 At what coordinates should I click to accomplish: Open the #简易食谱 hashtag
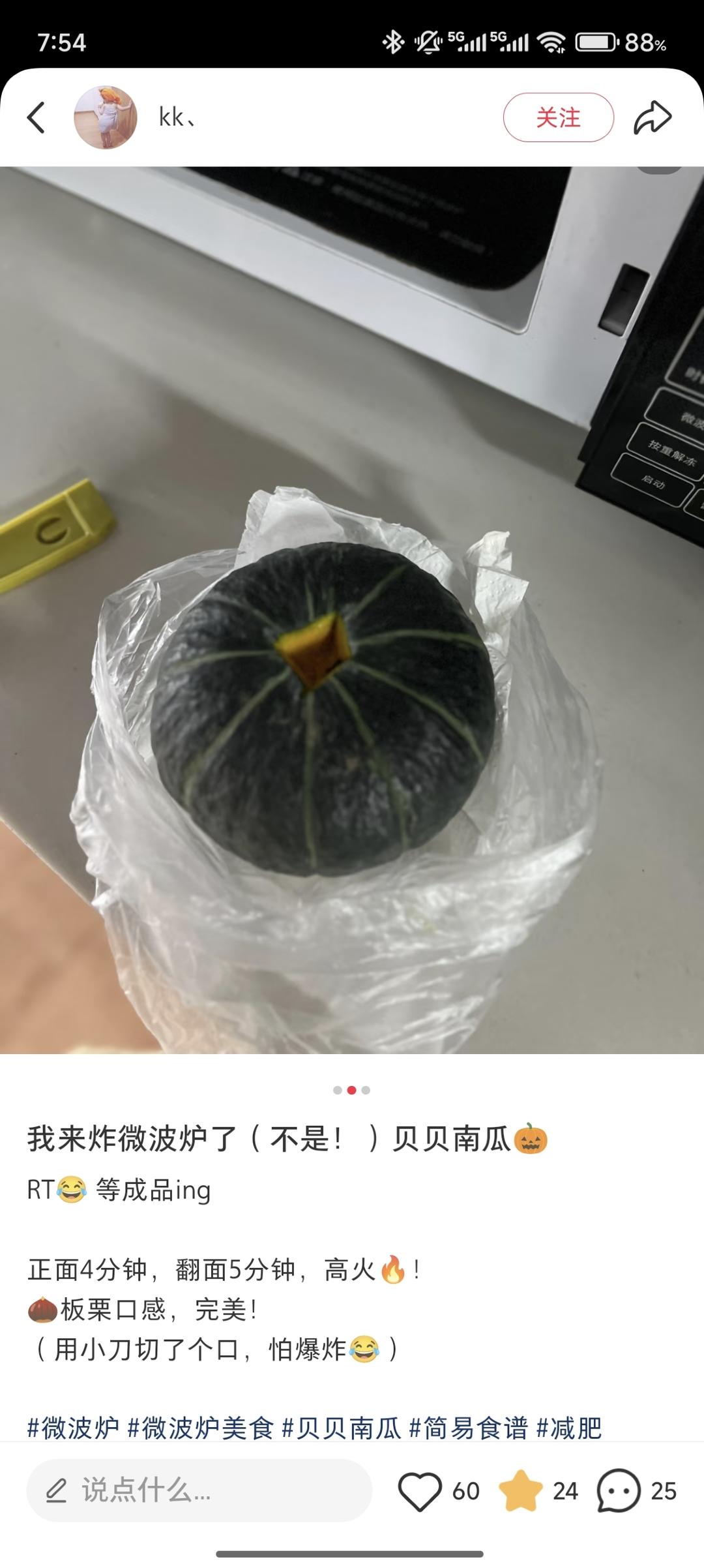[x=468, y=1428]
